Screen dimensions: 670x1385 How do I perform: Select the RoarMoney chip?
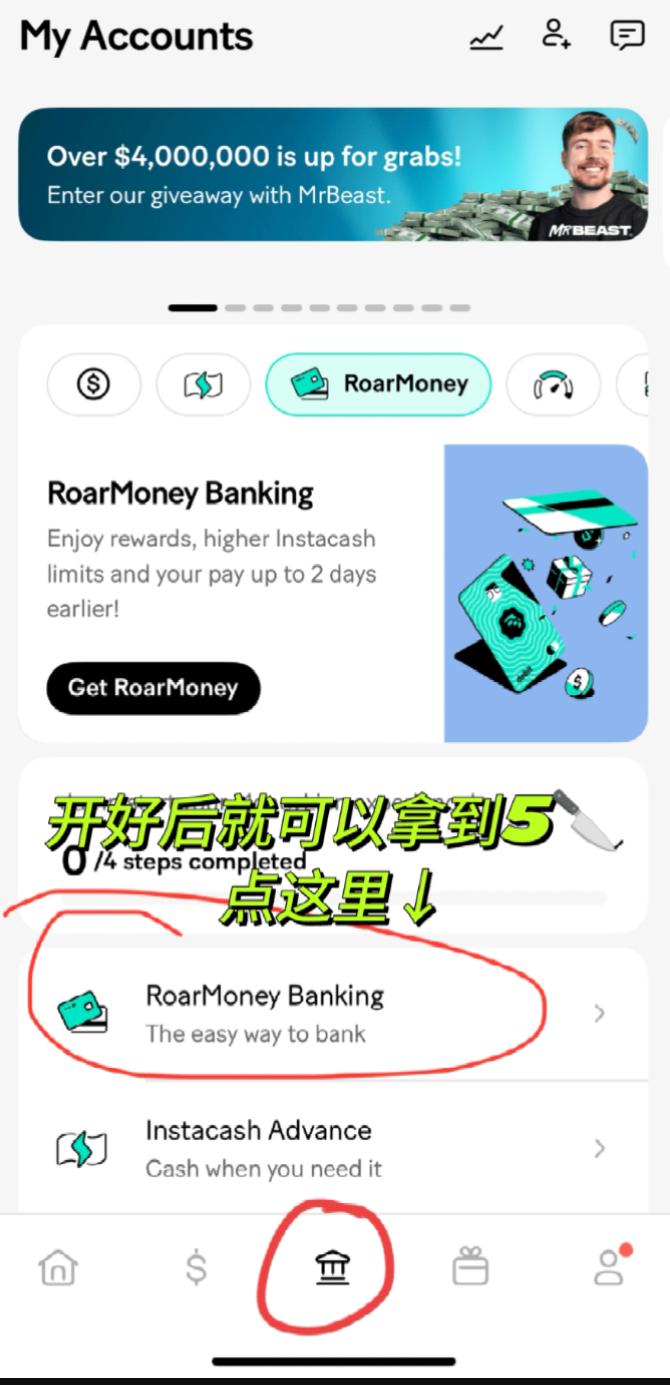(x=378, y=384)
